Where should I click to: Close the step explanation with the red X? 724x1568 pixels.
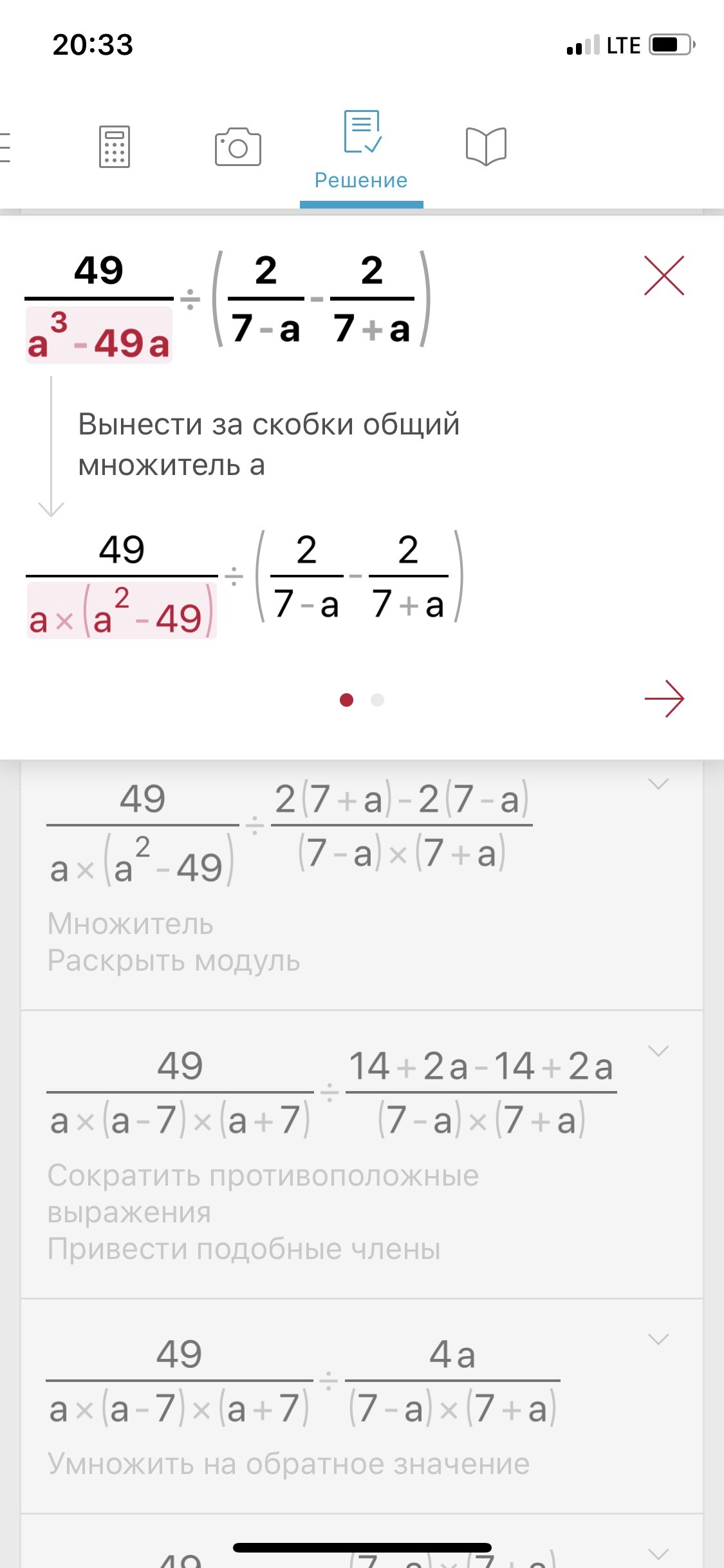pos(664,275)
